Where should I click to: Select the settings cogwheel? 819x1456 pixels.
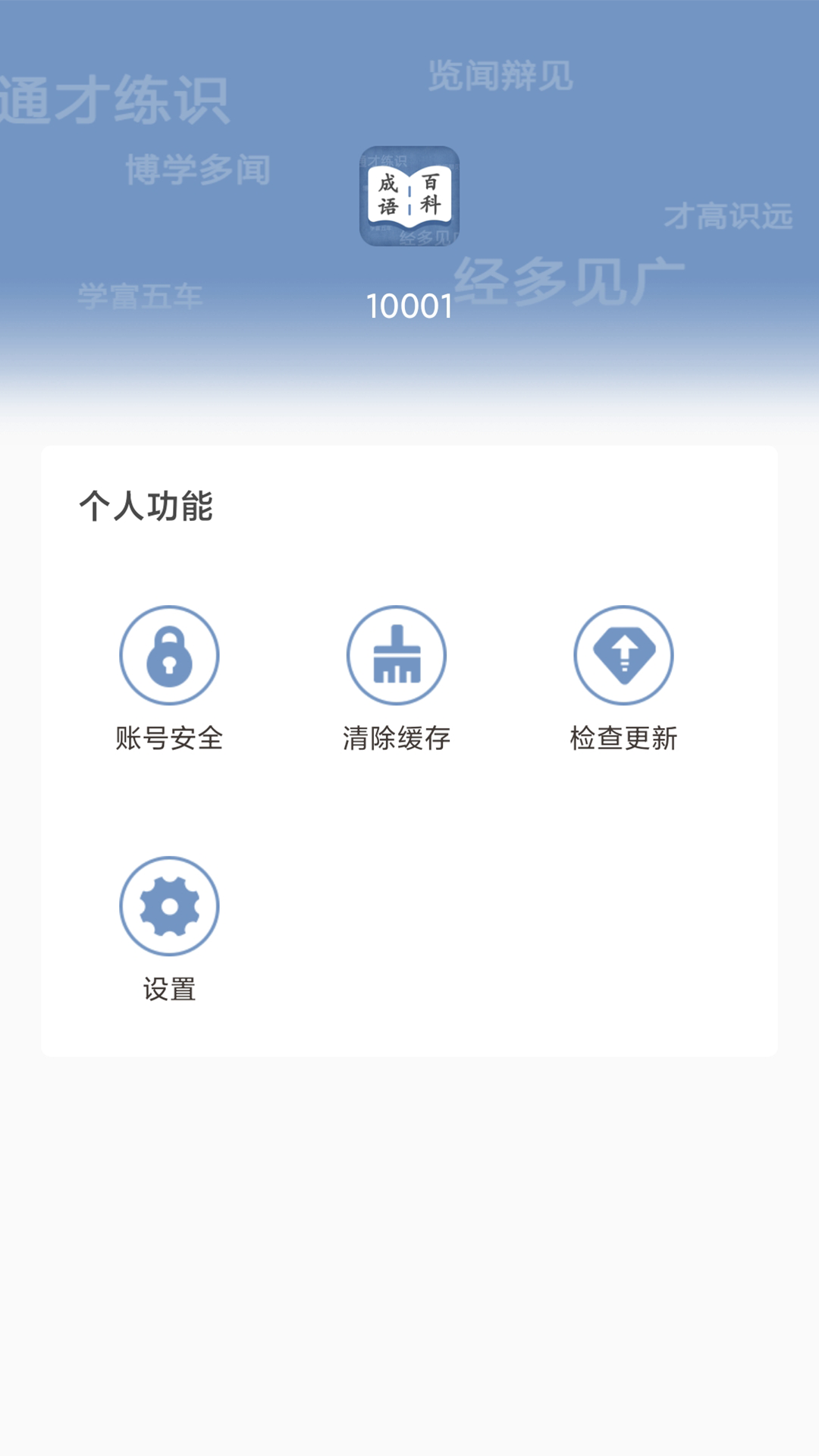point(169,905)
